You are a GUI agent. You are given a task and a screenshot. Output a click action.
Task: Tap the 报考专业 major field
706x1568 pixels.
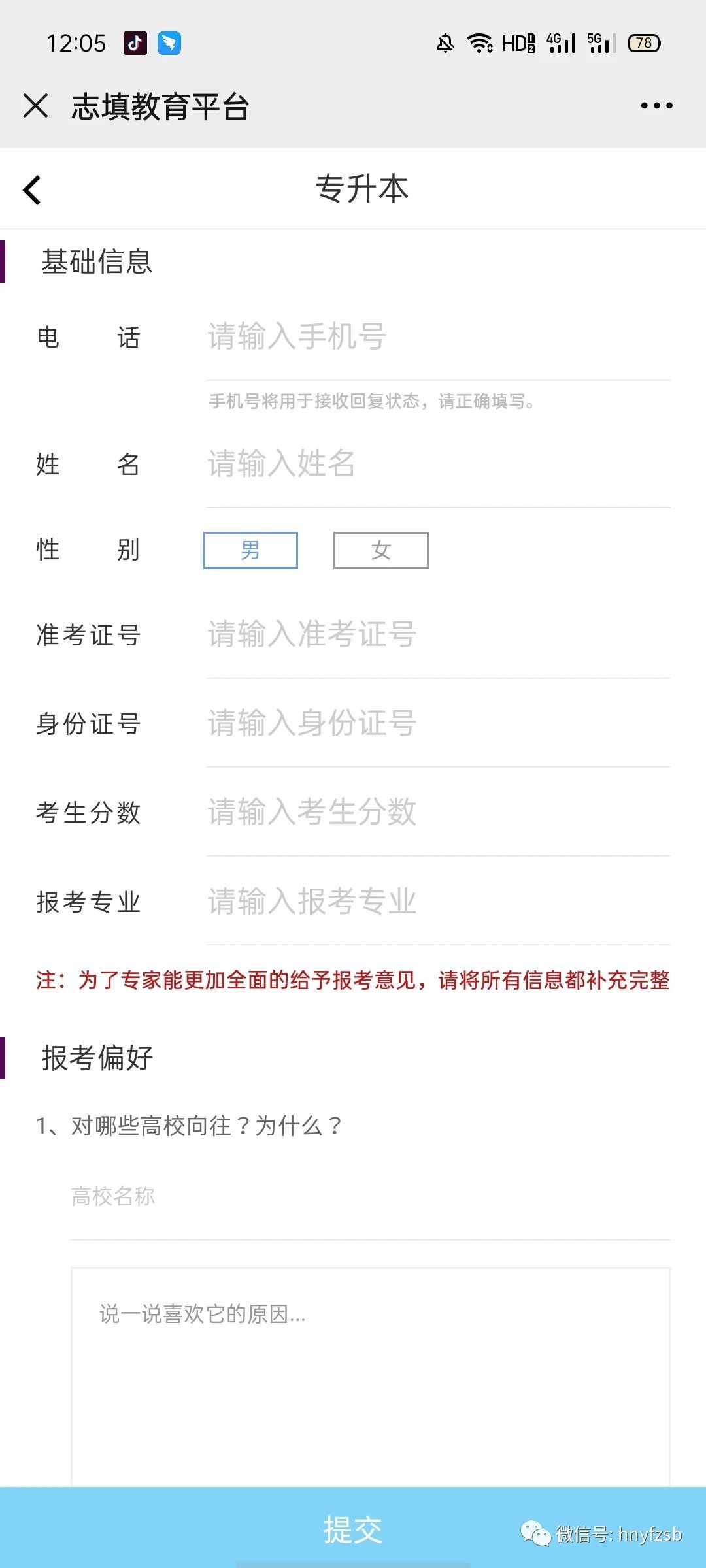pos(439,902)
